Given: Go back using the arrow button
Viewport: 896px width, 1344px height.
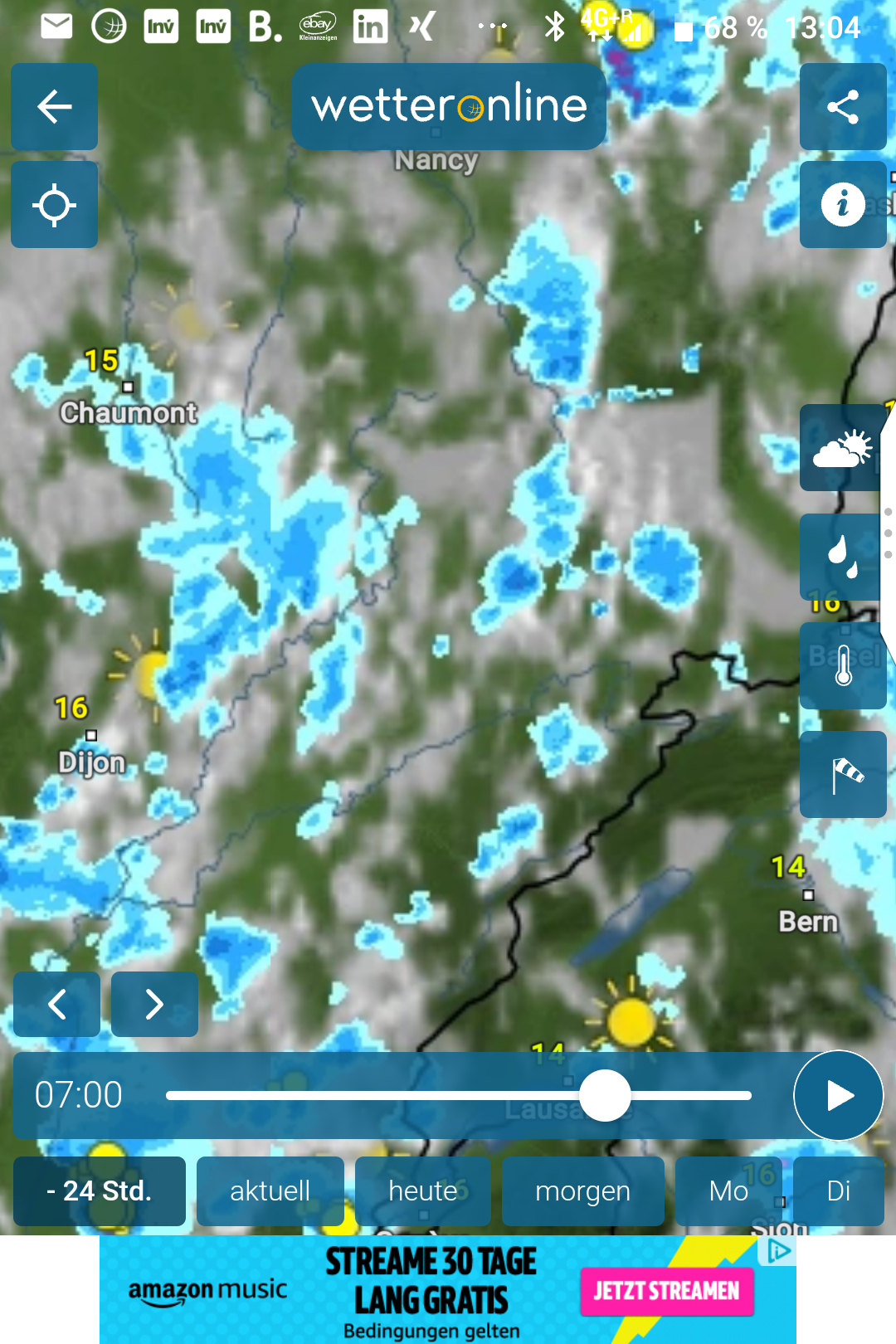Looking at the screenshot, I should click(x=55, y=107).
